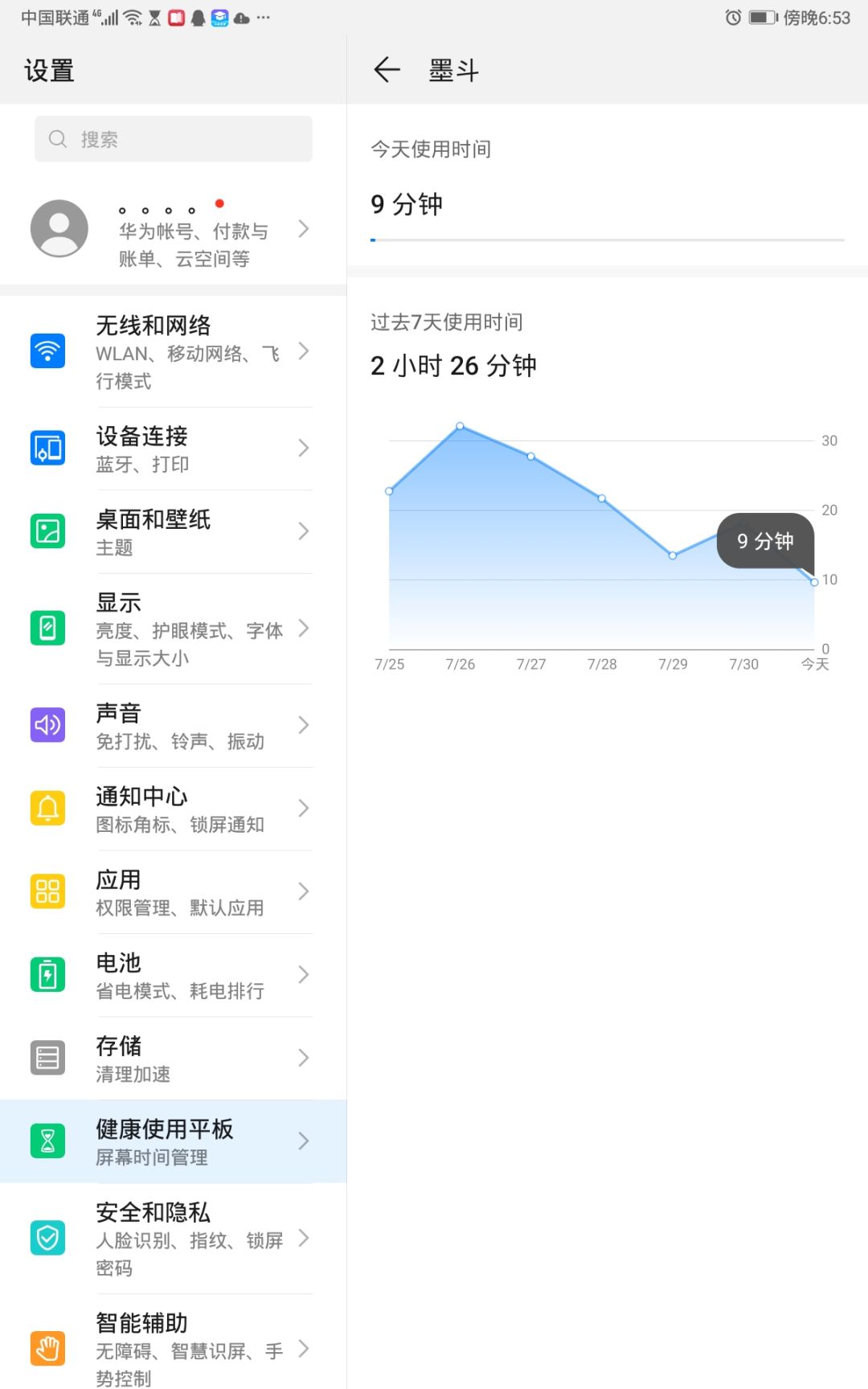The image size is (868, 1389).
Task: Open 存储 settings
Action: click(174, 1059)
